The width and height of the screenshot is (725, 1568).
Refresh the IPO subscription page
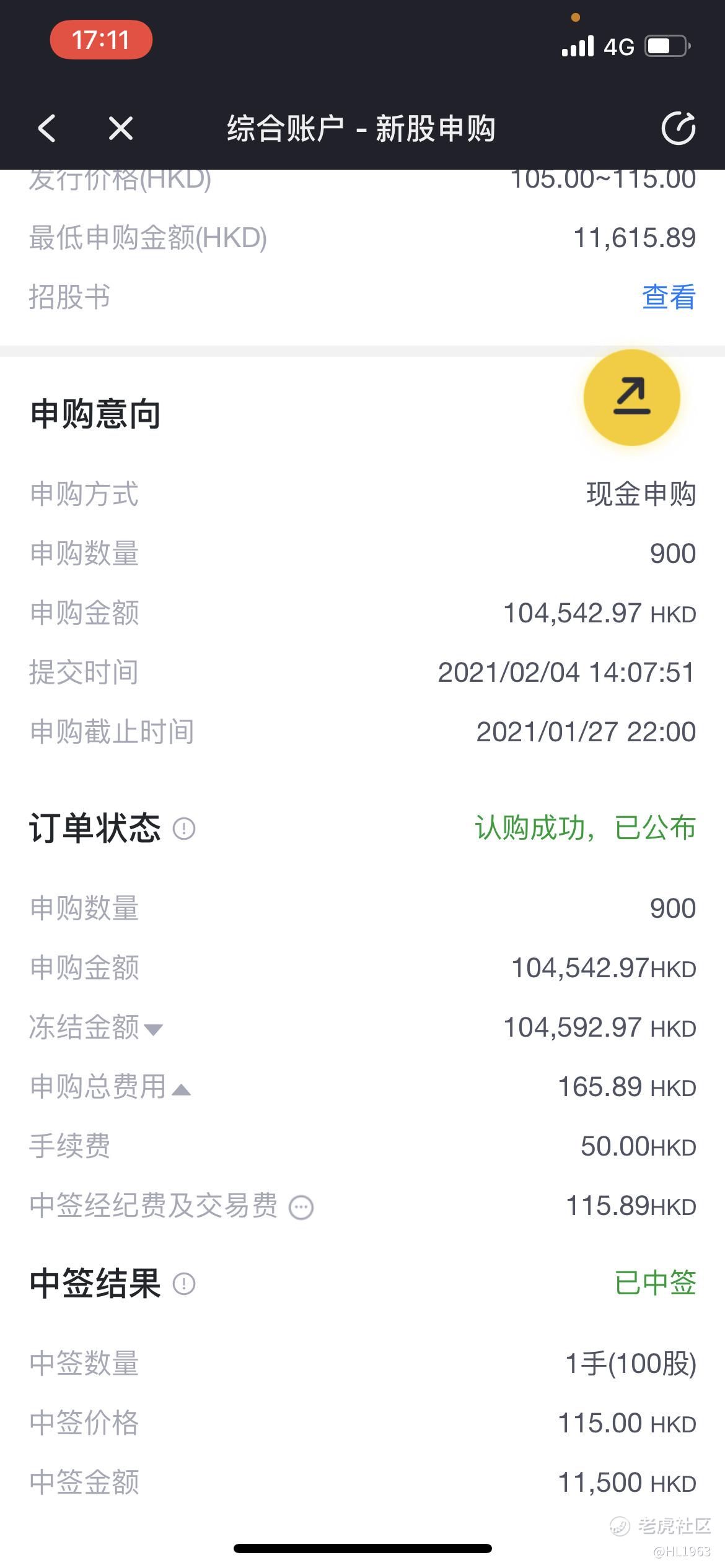(x=678, y=129)
